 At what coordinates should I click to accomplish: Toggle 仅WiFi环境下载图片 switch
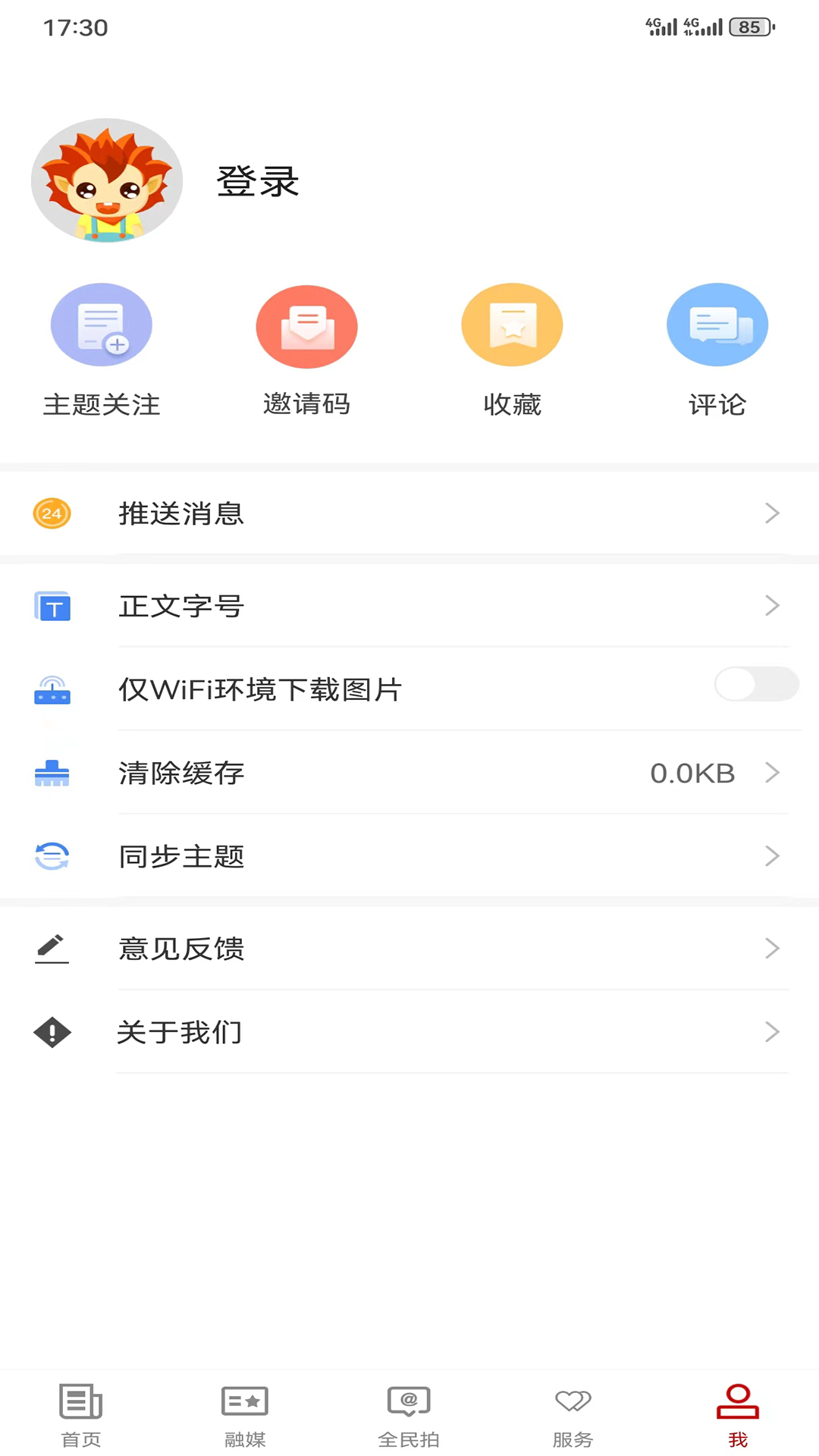point(756,684)
